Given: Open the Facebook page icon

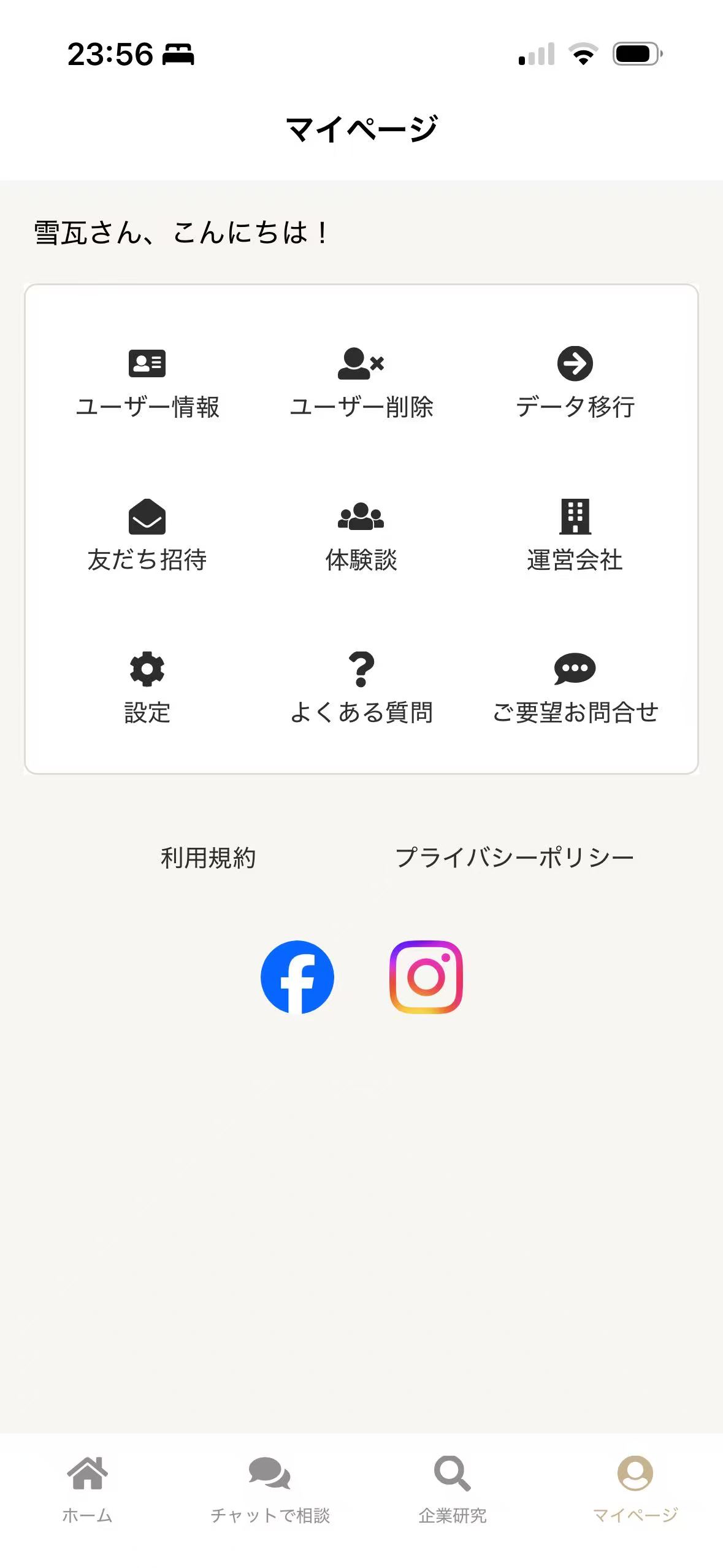Looking at the screenshot, I should [x=297, y=977].
